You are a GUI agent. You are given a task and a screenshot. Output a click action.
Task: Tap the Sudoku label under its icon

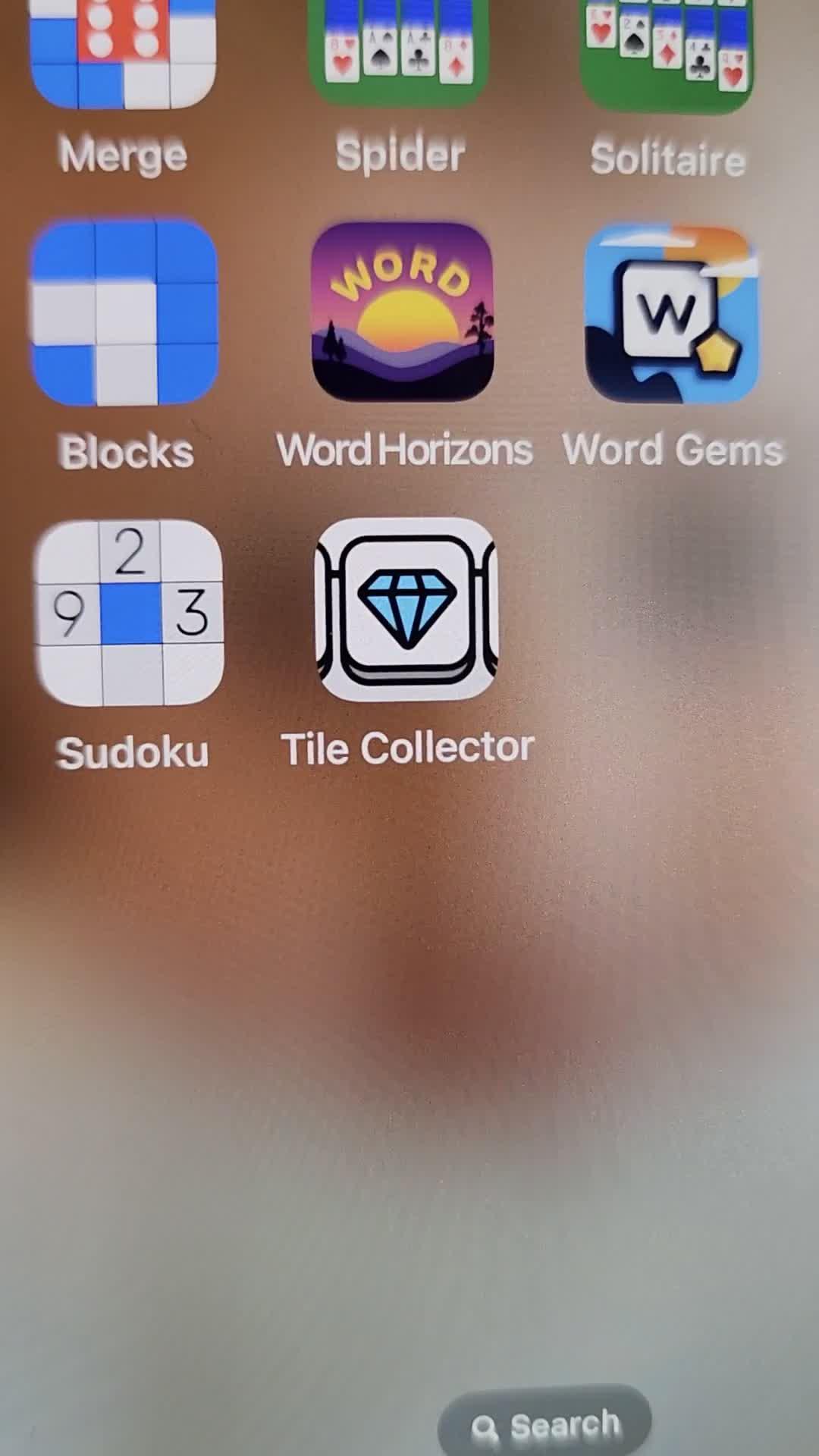[134, 749]
